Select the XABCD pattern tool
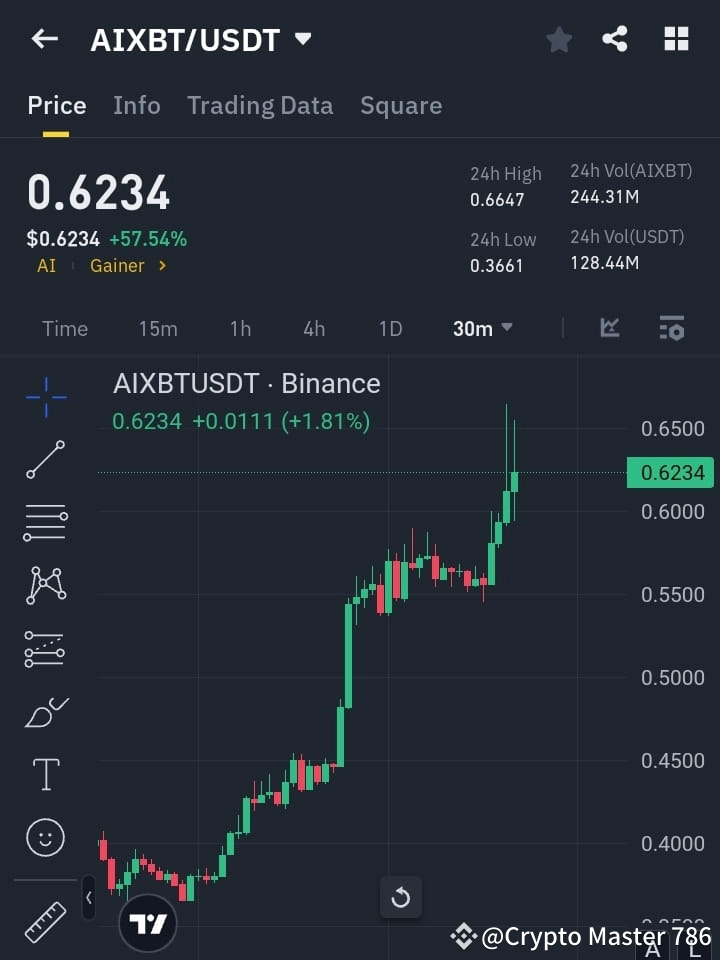The width and height of the screenshot is (720, 960). coord(45,587)
